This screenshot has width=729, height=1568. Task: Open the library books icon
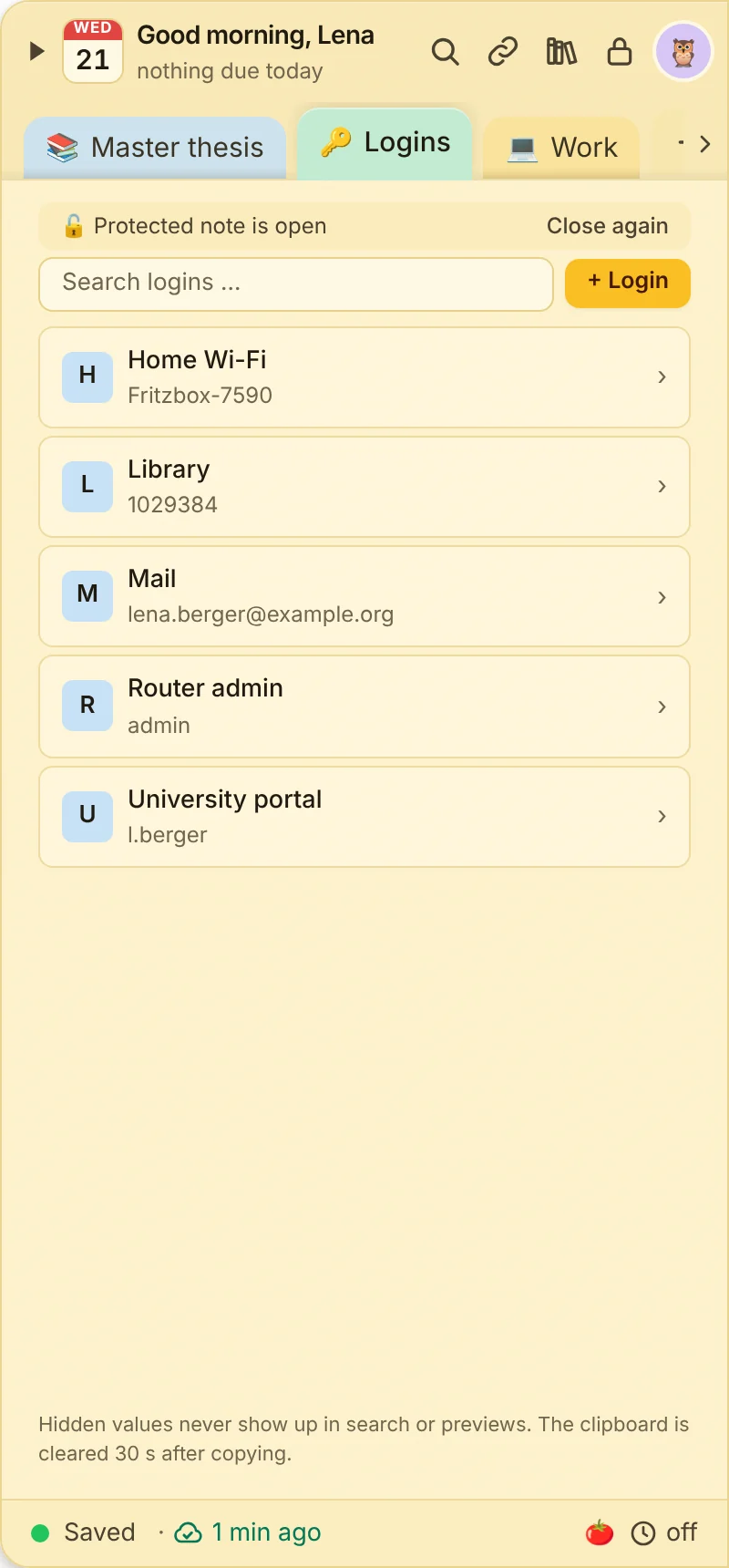pos(561,52)
